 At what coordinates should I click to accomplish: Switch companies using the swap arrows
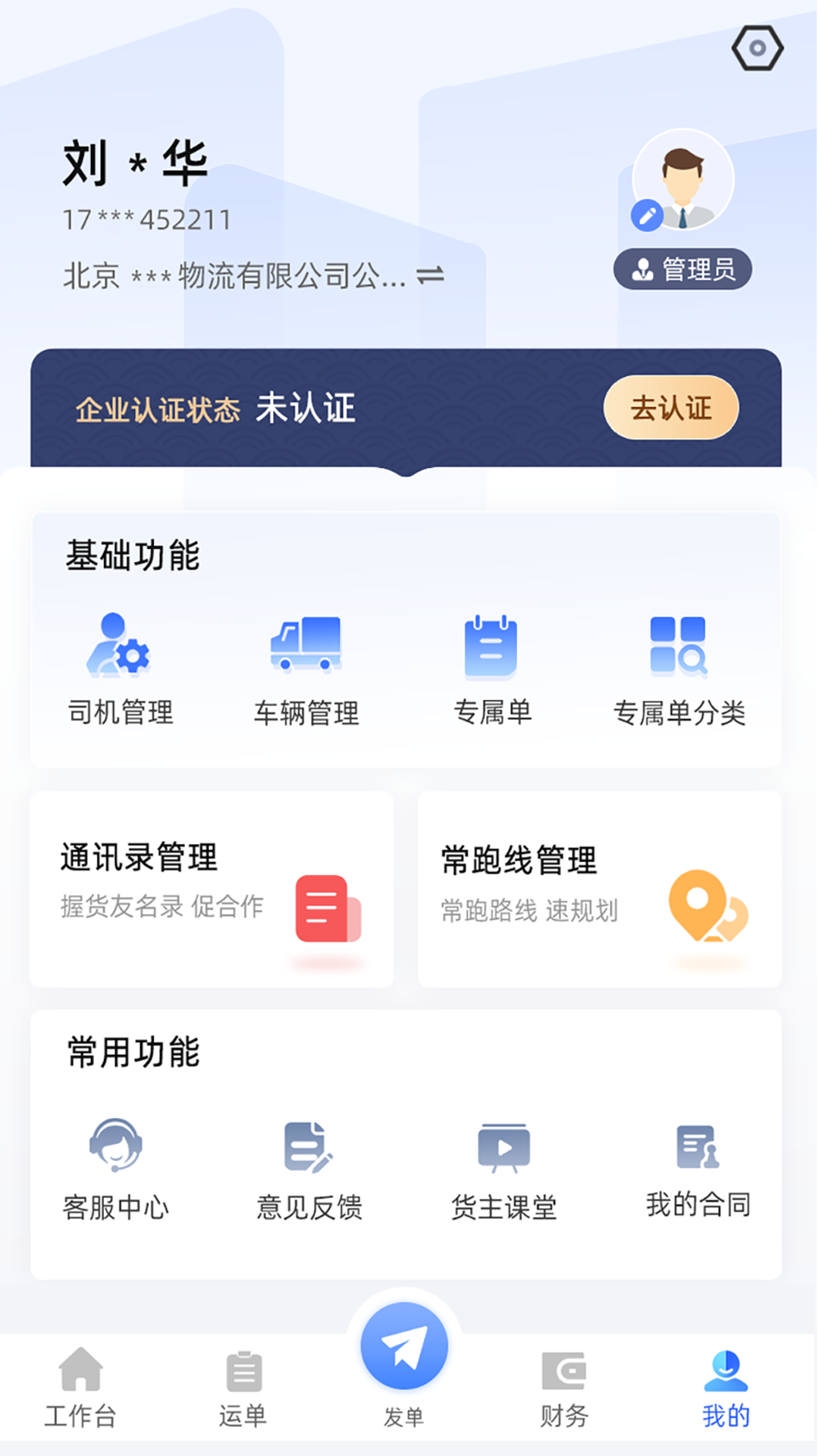430,277
